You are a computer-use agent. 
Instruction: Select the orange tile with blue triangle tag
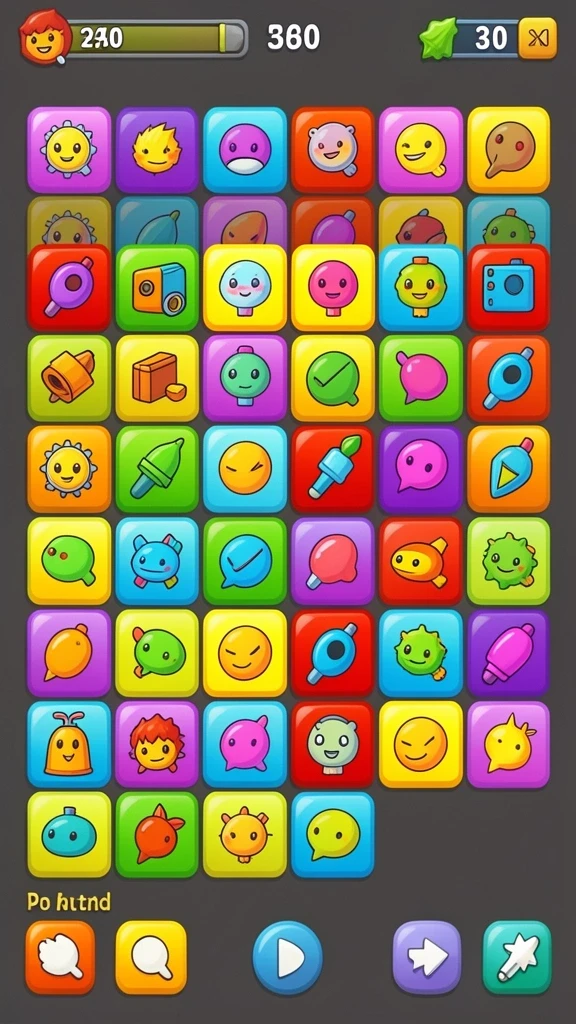(509, 469)
